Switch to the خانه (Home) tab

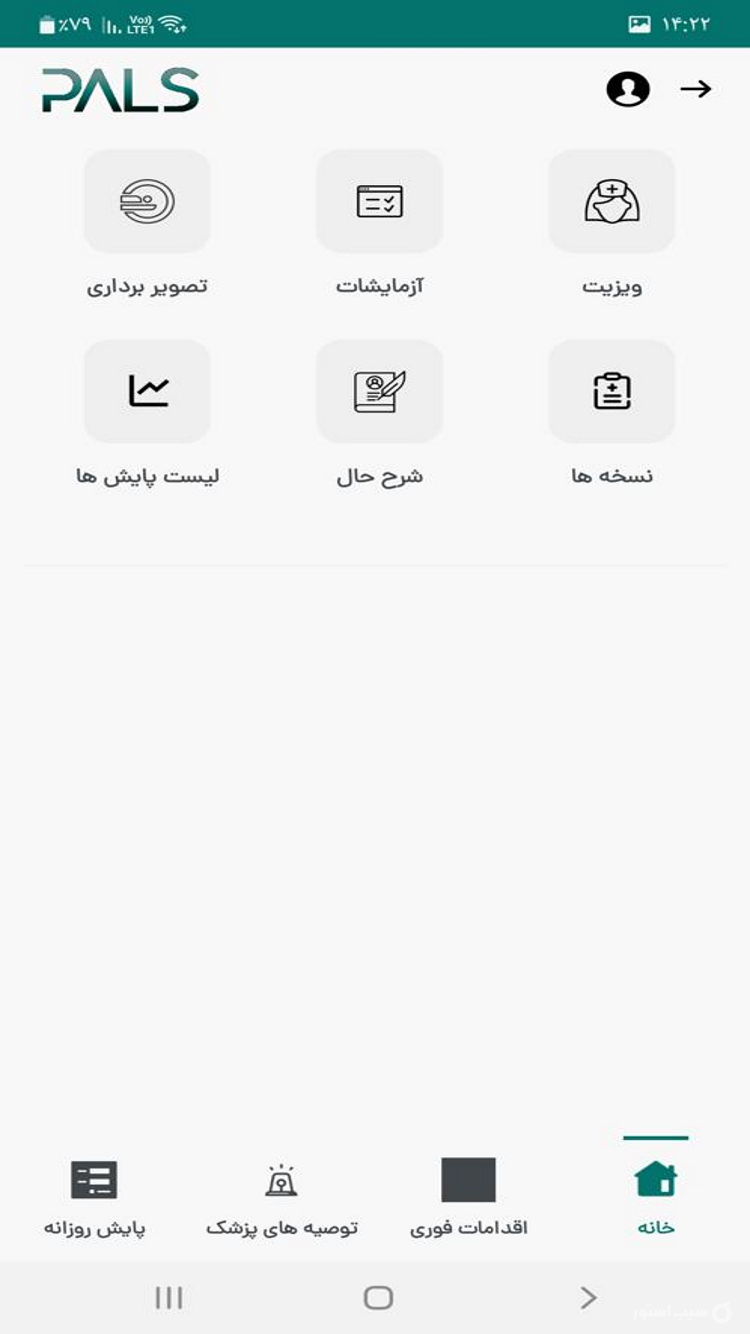pos(655,1197)
